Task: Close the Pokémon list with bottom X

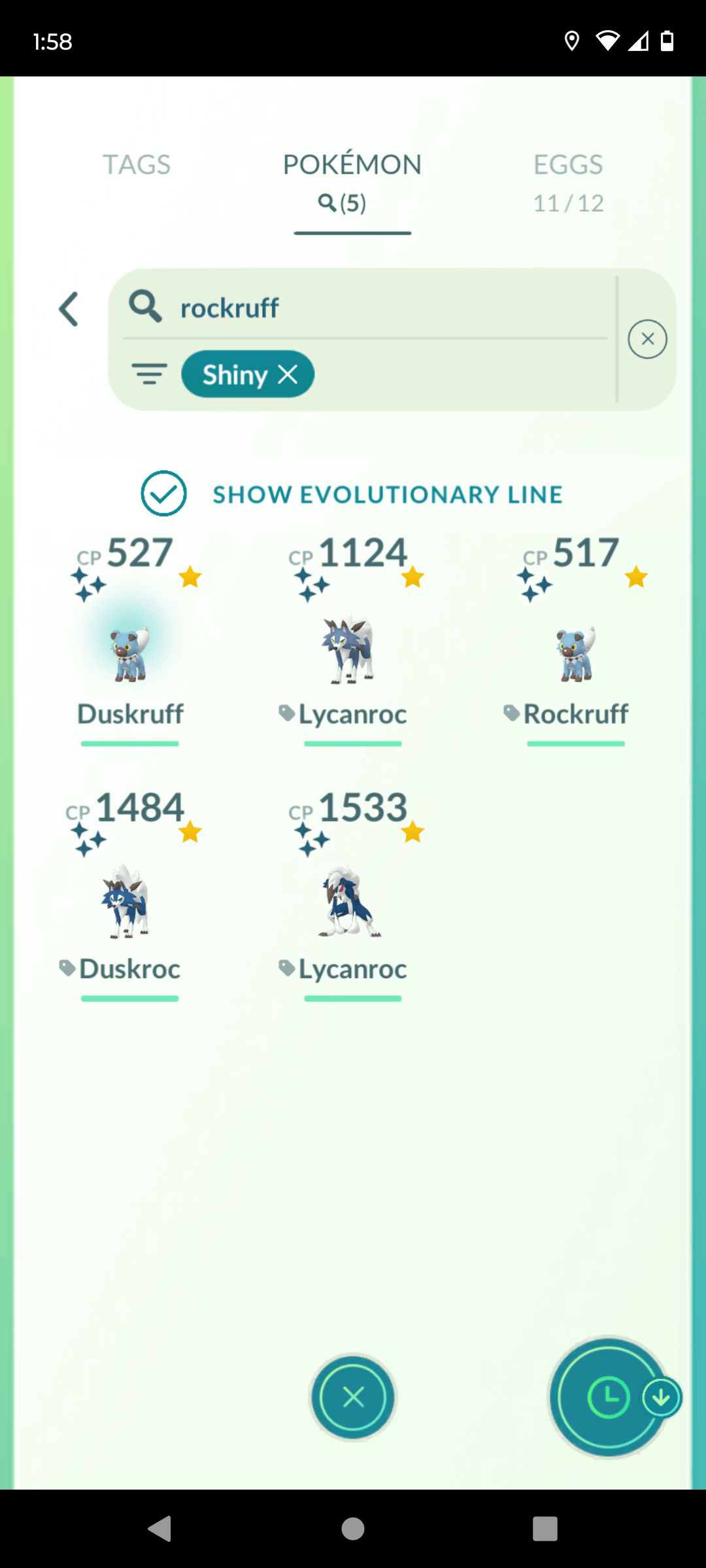Action: (353, 1397)
